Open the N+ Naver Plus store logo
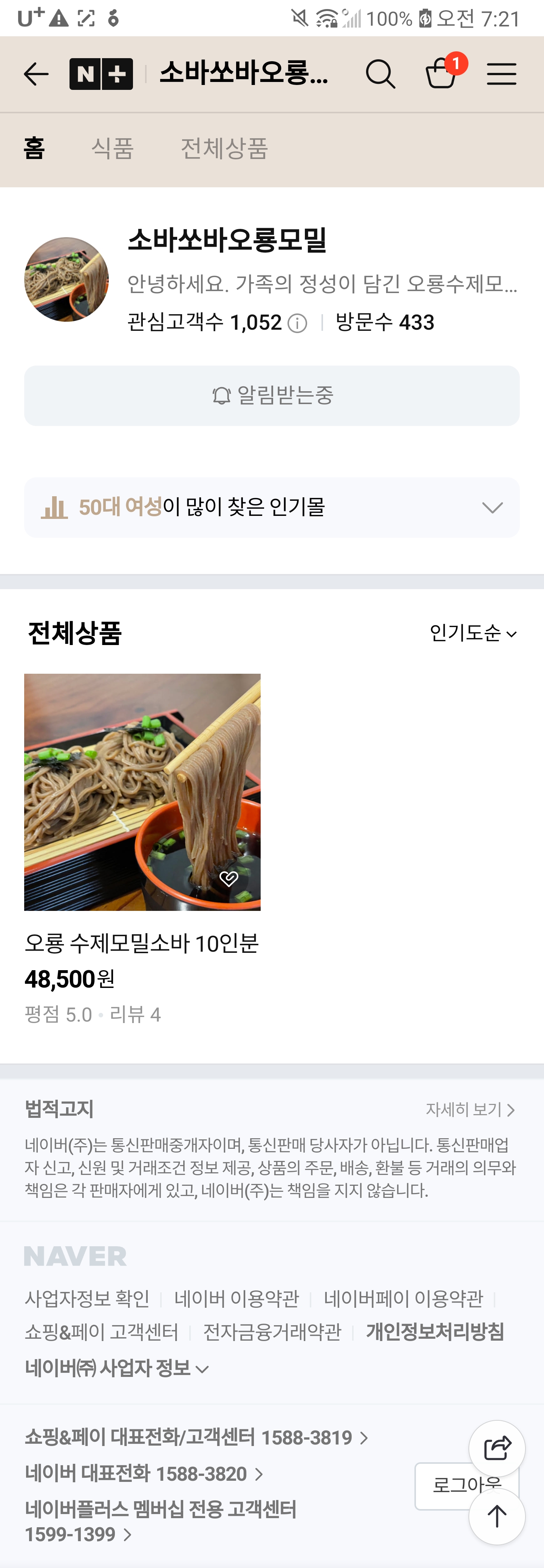The image size is (544, 1568). [101, 74]
